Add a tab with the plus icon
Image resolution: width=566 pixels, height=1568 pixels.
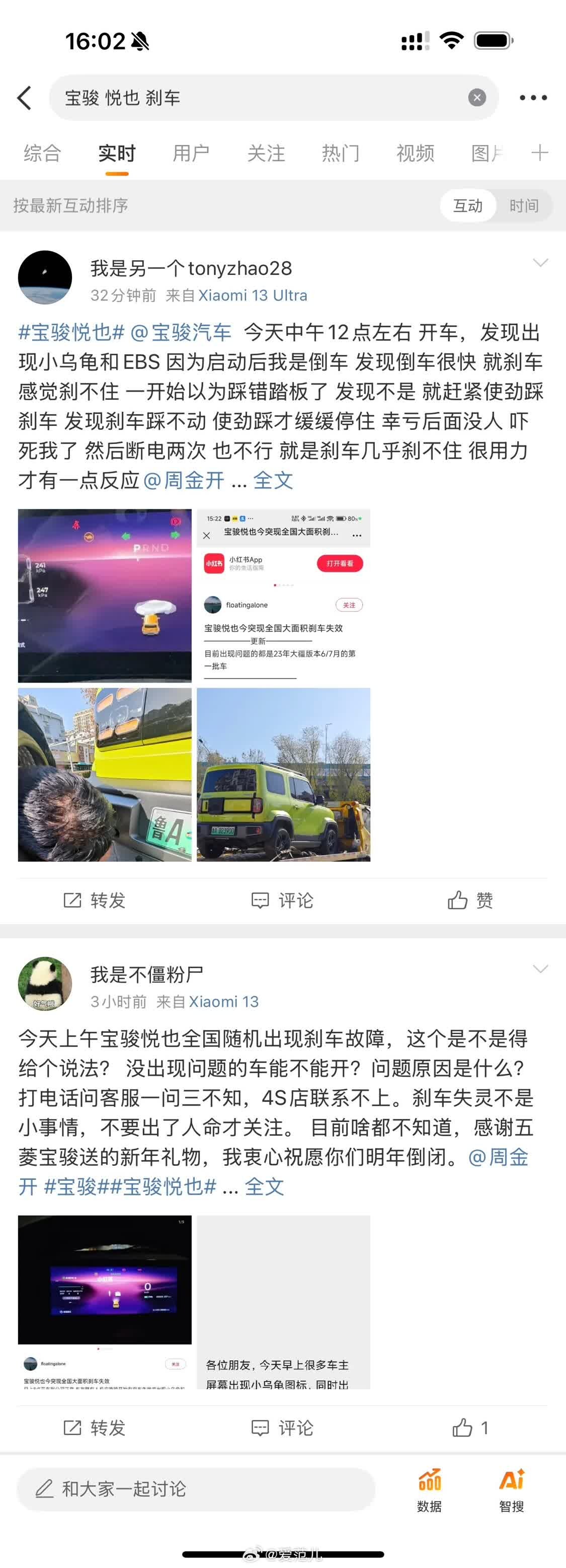(539, 153)
